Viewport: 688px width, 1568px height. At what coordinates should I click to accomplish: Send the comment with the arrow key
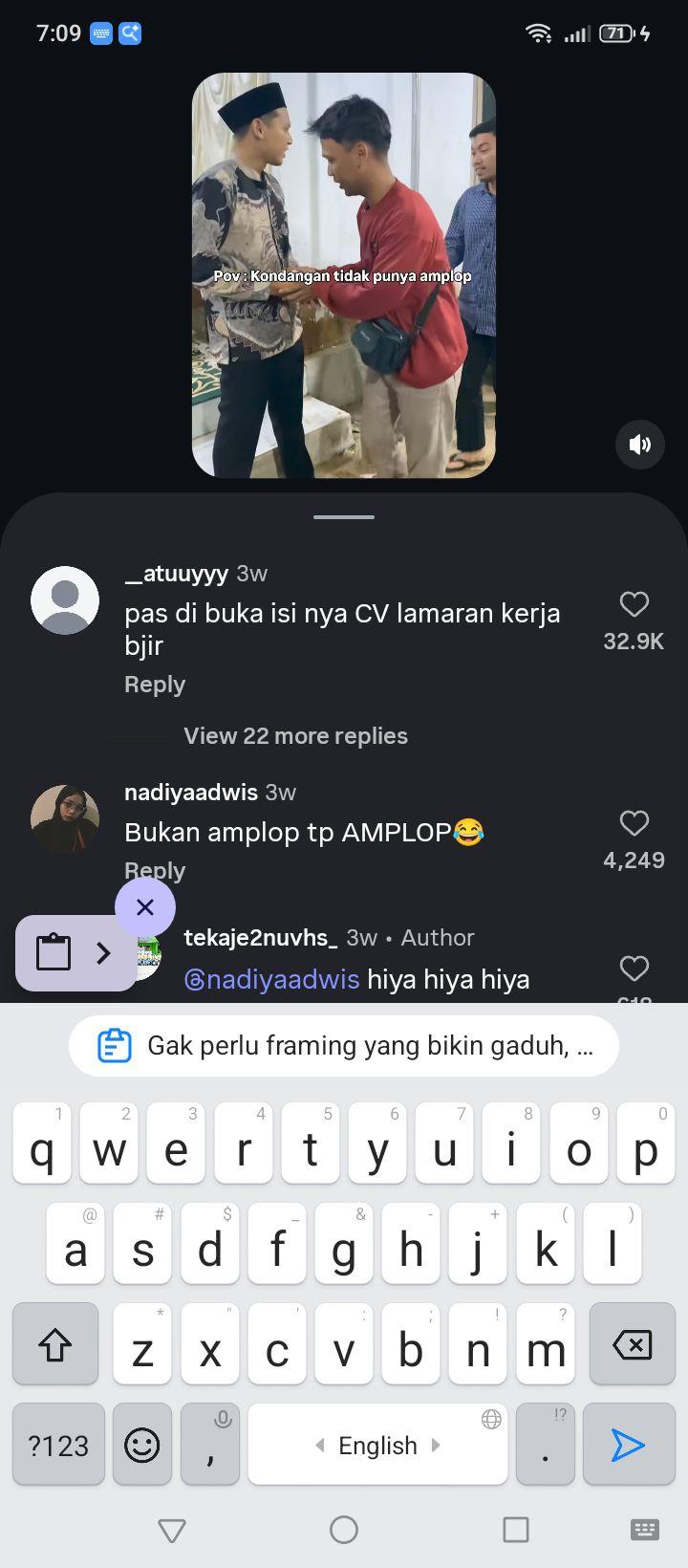[x=628, y=1445]
